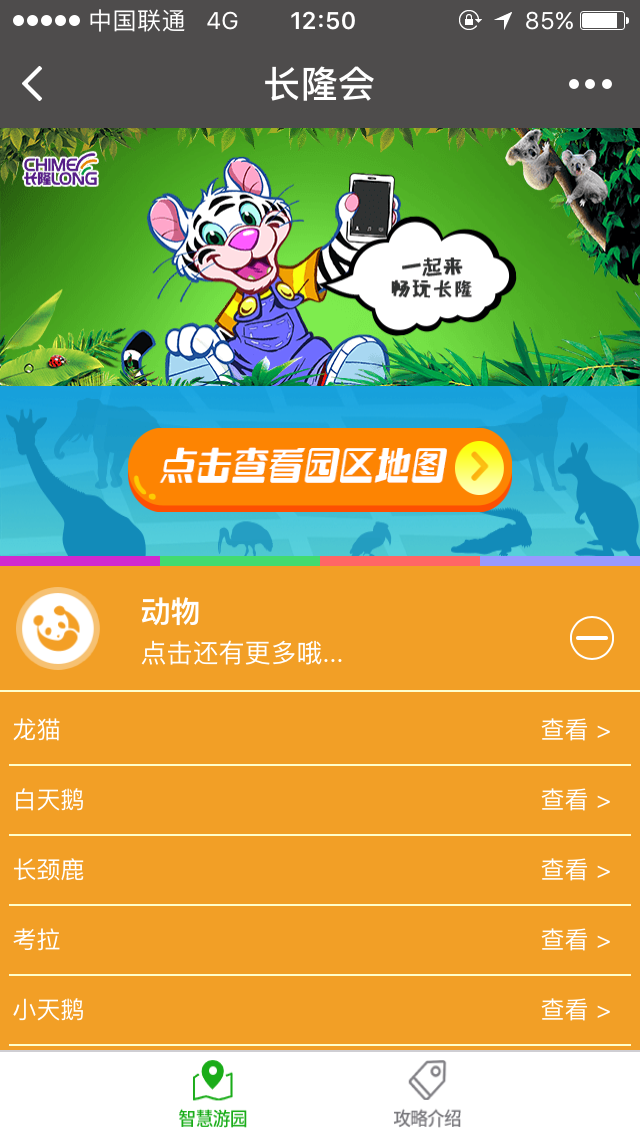Image resolution: width=640 pixels, height=1136 pixels.
Task: Switch to the 智慧游园 tab
Action: [x=212, y=1094]
